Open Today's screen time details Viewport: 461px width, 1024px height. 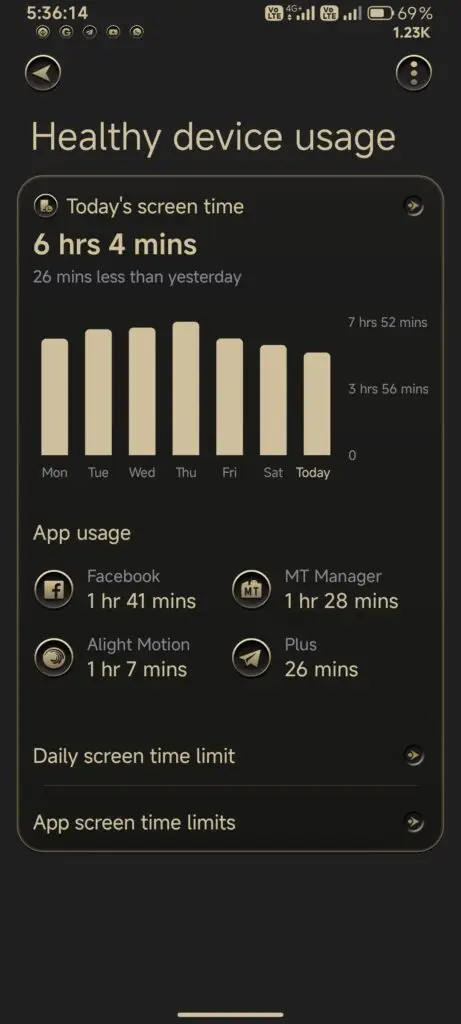230,206
